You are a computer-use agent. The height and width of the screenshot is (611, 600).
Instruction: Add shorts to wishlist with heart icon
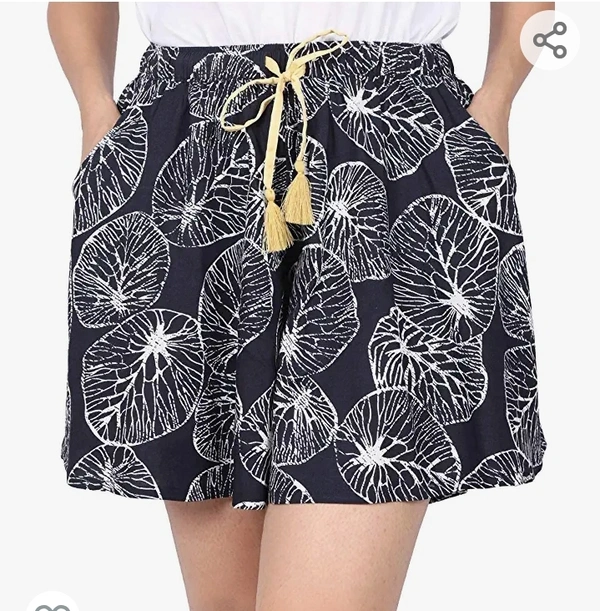coord(52,605)
